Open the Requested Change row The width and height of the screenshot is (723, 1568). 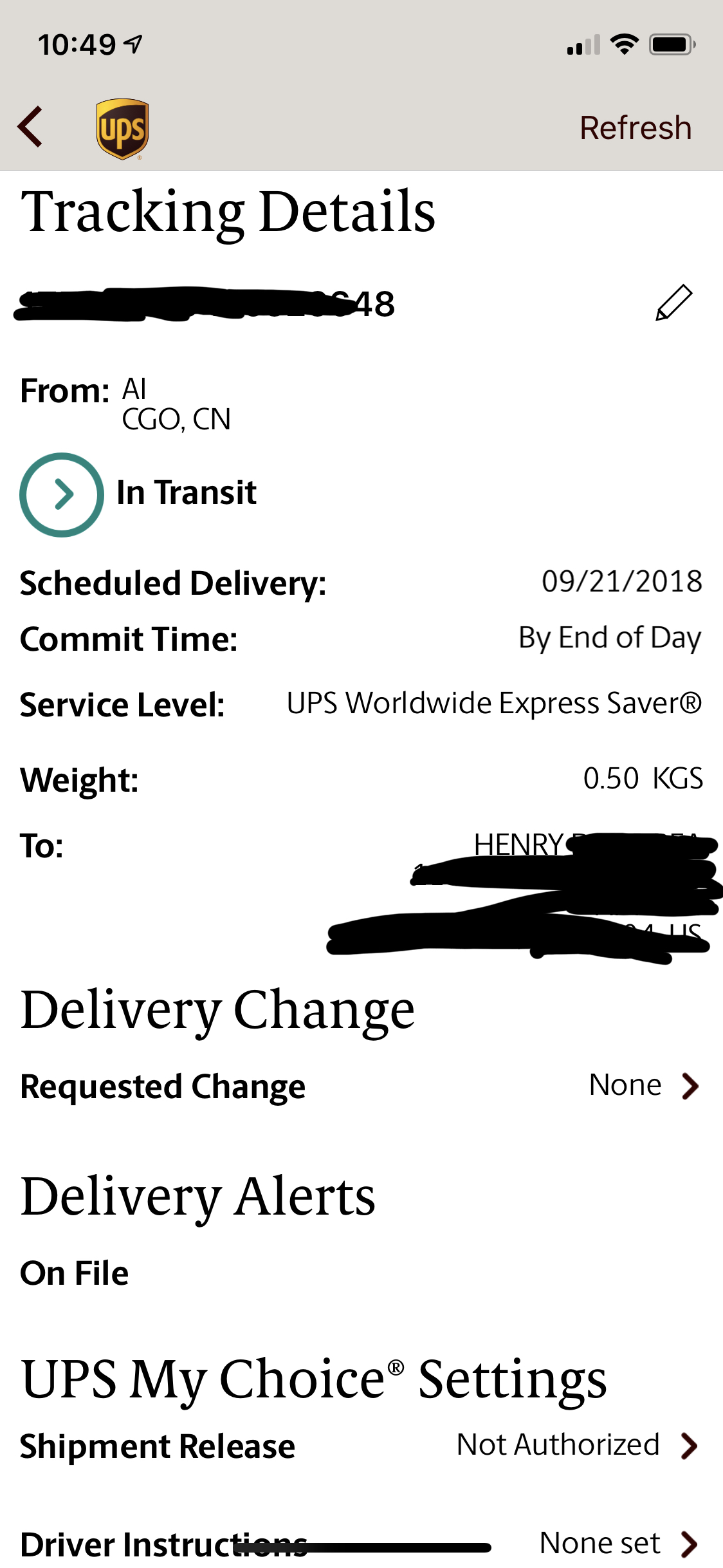(361, 1086)
